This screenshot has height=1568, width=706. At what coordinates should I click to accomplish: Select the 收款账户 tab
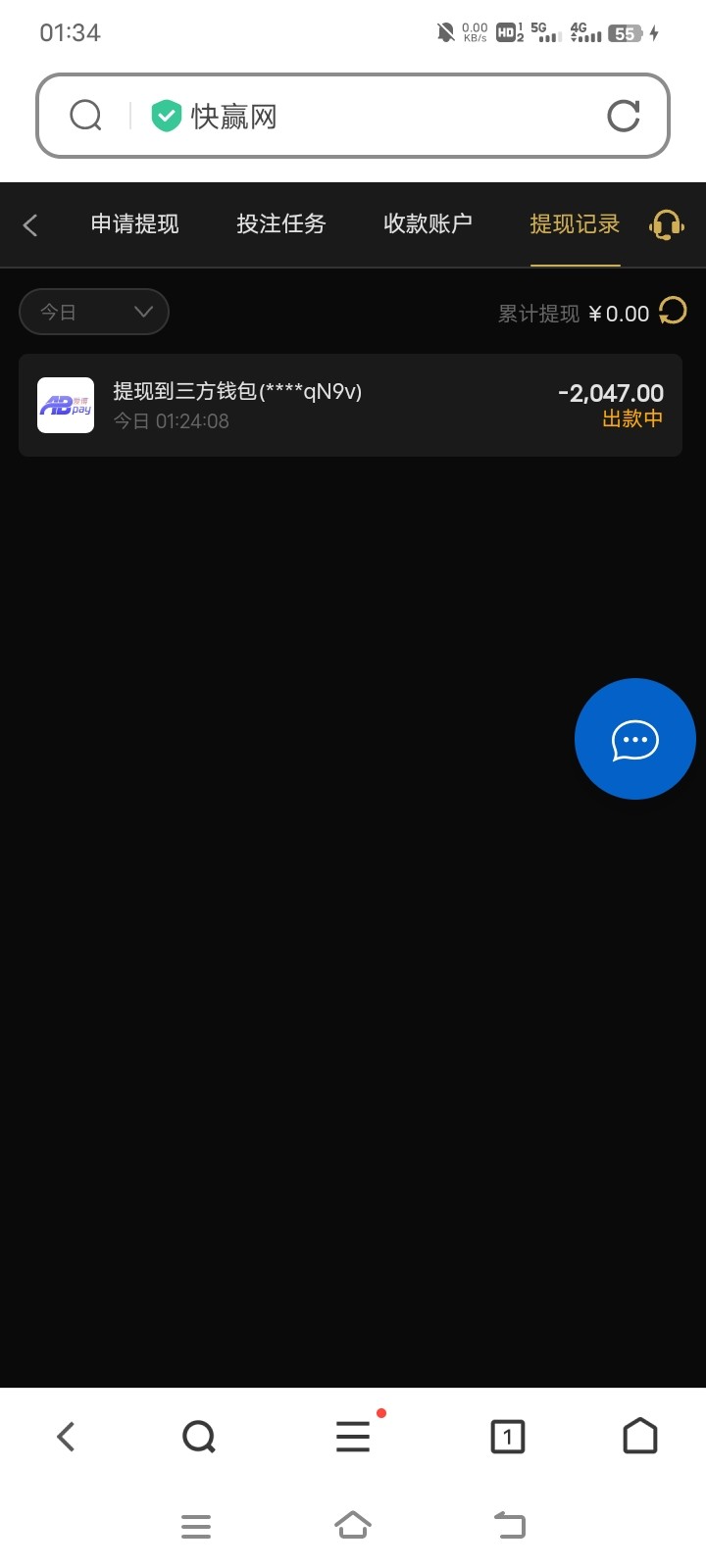[428, 224]
